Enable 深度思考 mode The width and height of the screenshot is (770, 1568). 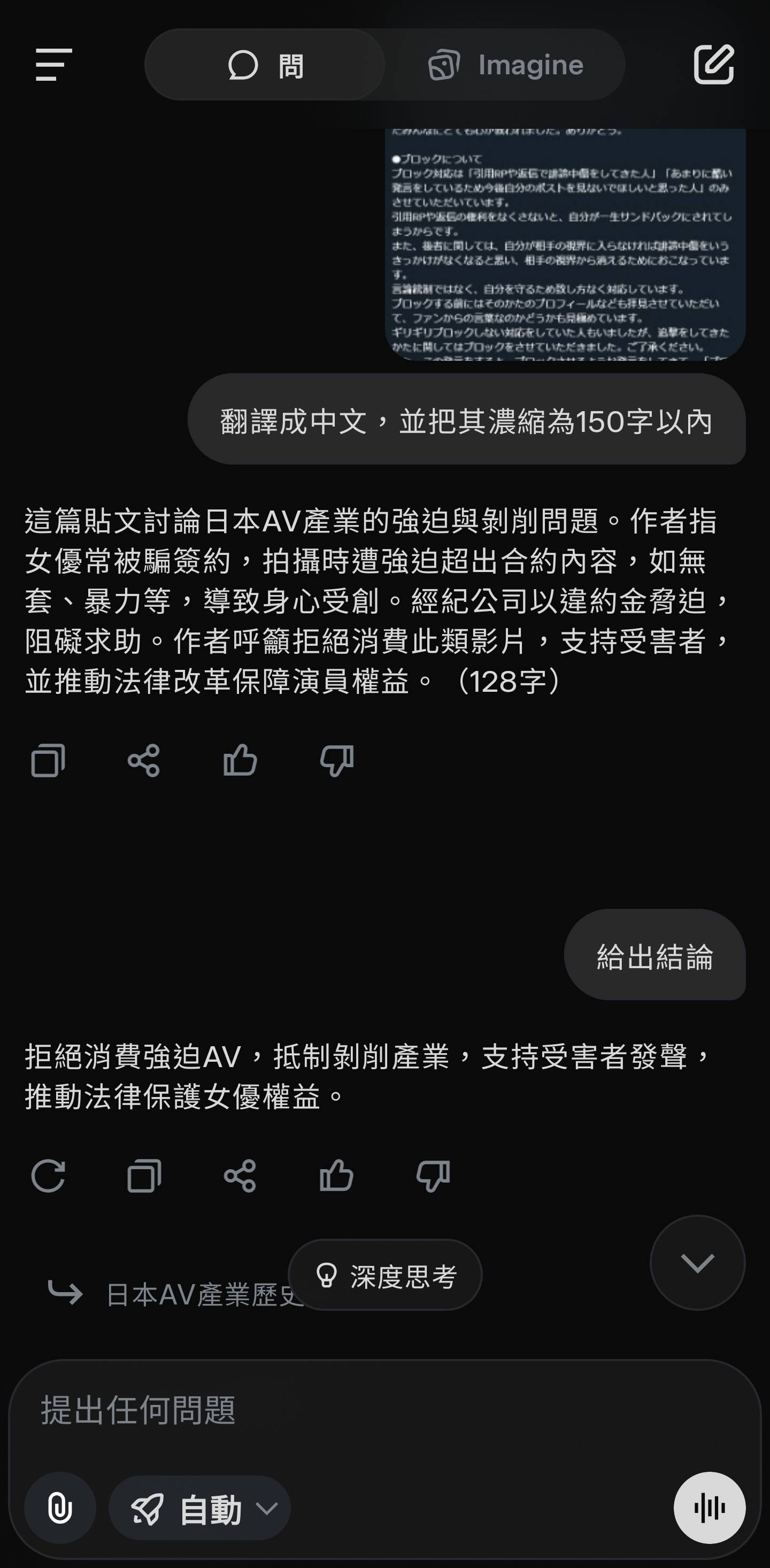tap(386, 1275)
